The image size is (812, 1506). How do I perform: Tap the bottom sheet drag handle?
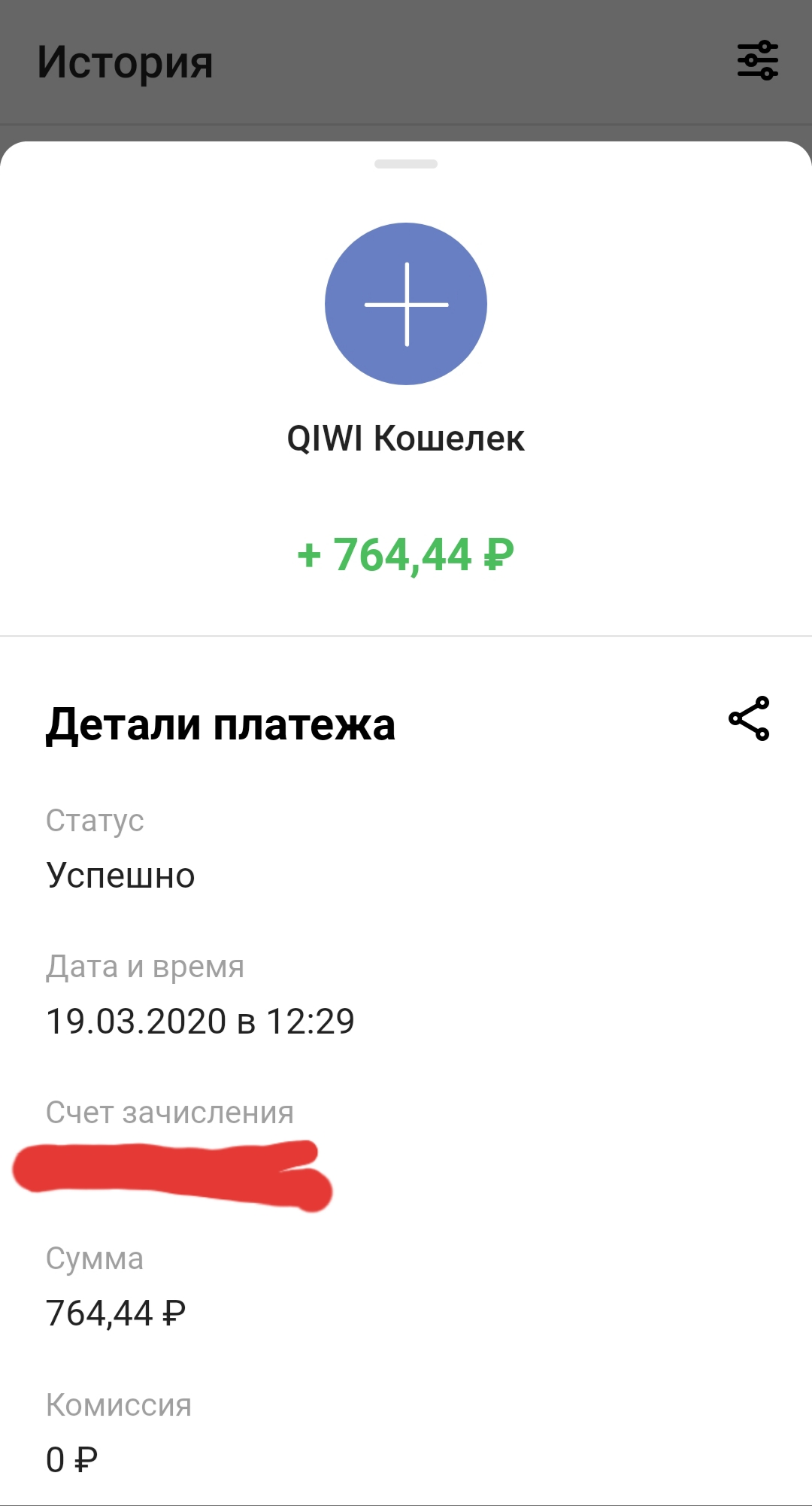point(406,164)
